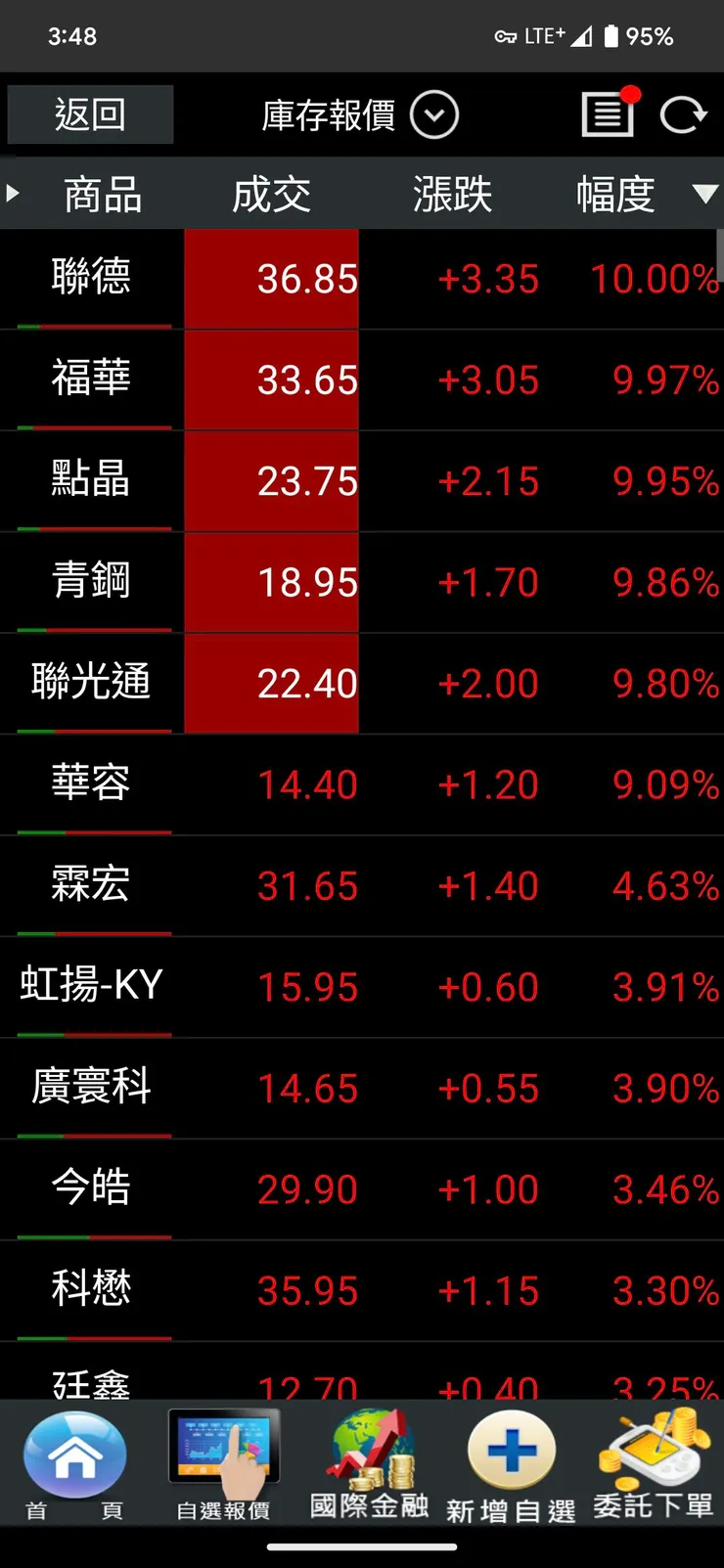Image resolution: width=724 pixels, height=1568 pixels.
Task: Go to the 首頁 home tab
Action: coord(74,1464)
